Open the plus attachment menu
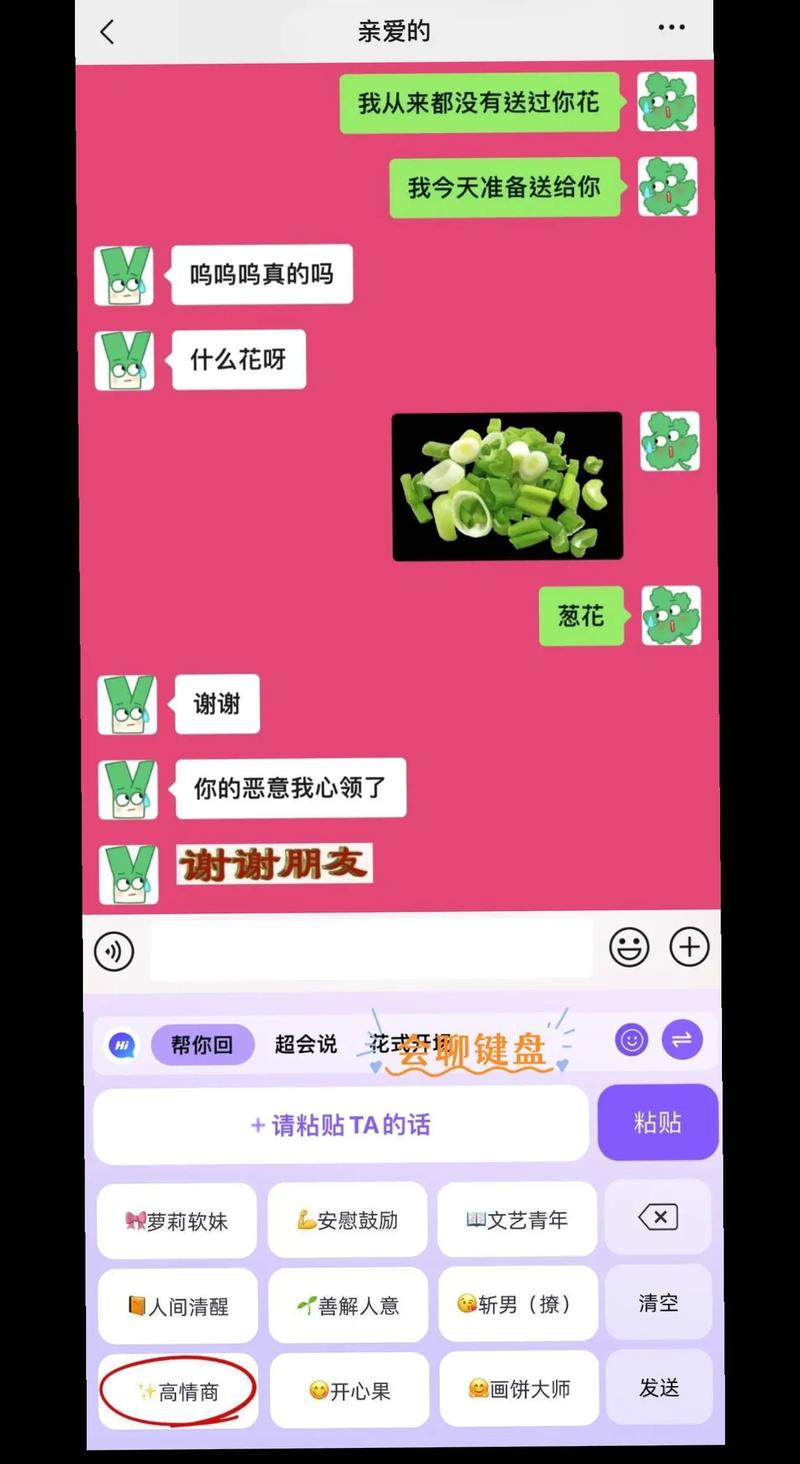Screen dimensions: 800x1464 (689, 947)
